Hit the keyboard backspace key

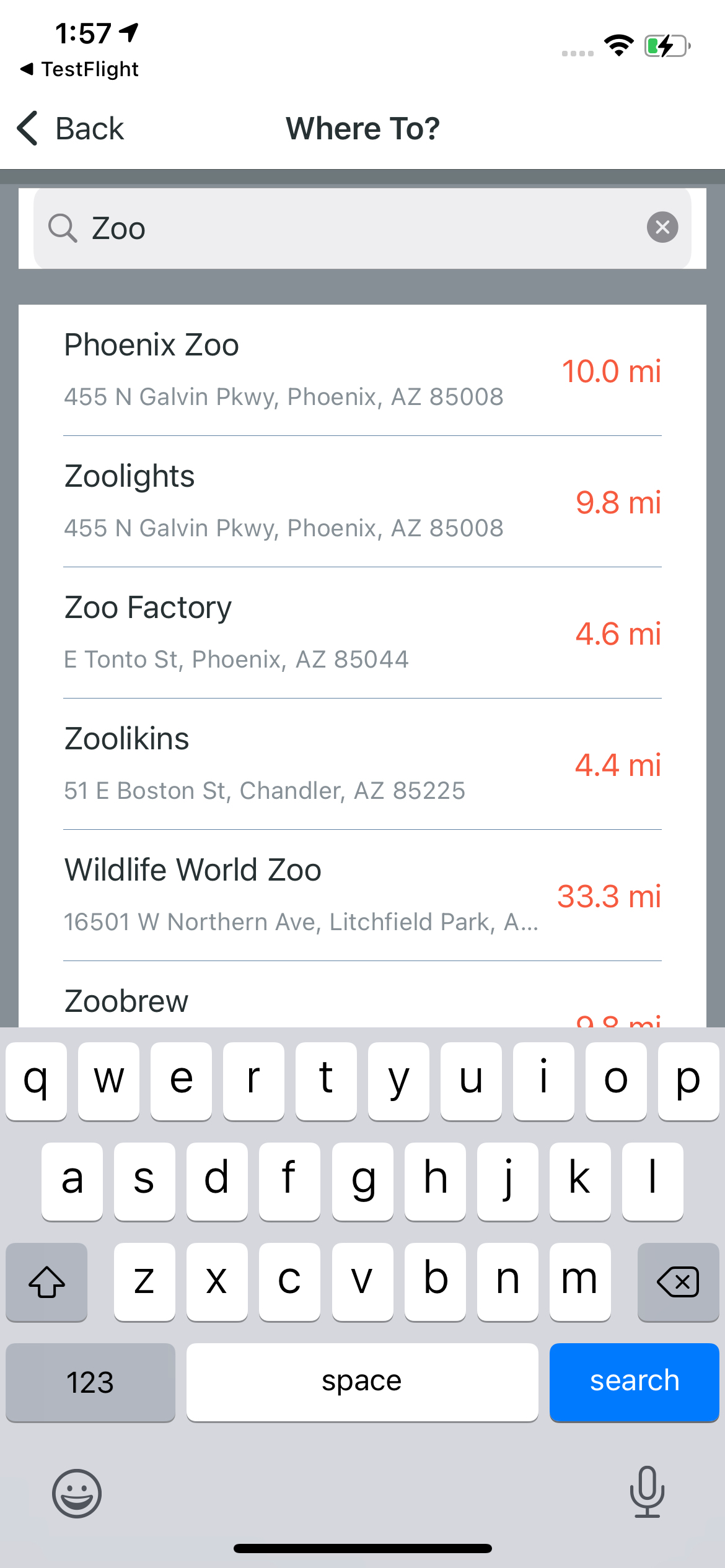tap(677, 1281)
